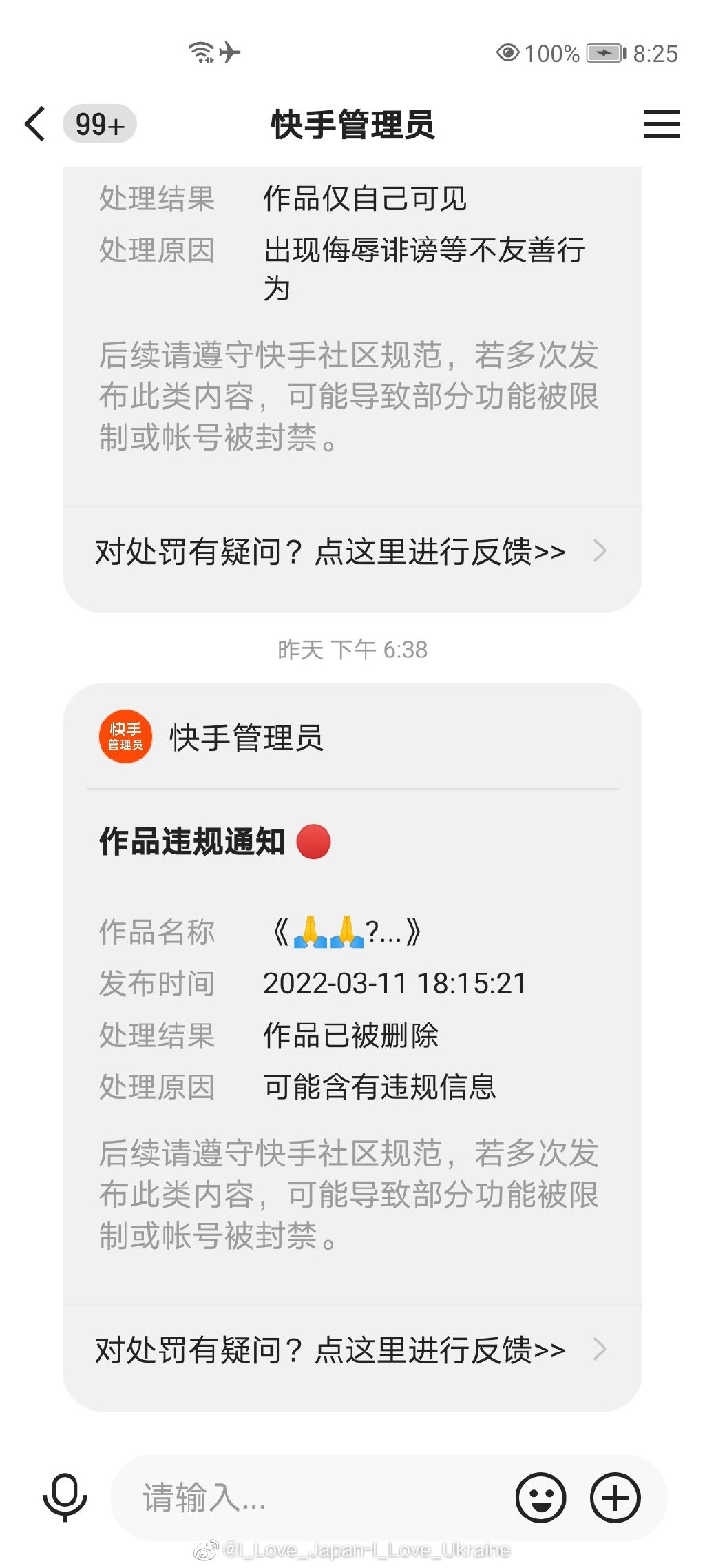Open the feedback link in the top notice
The width and height of the screenshot is (705, 1568).
[352, 551]
